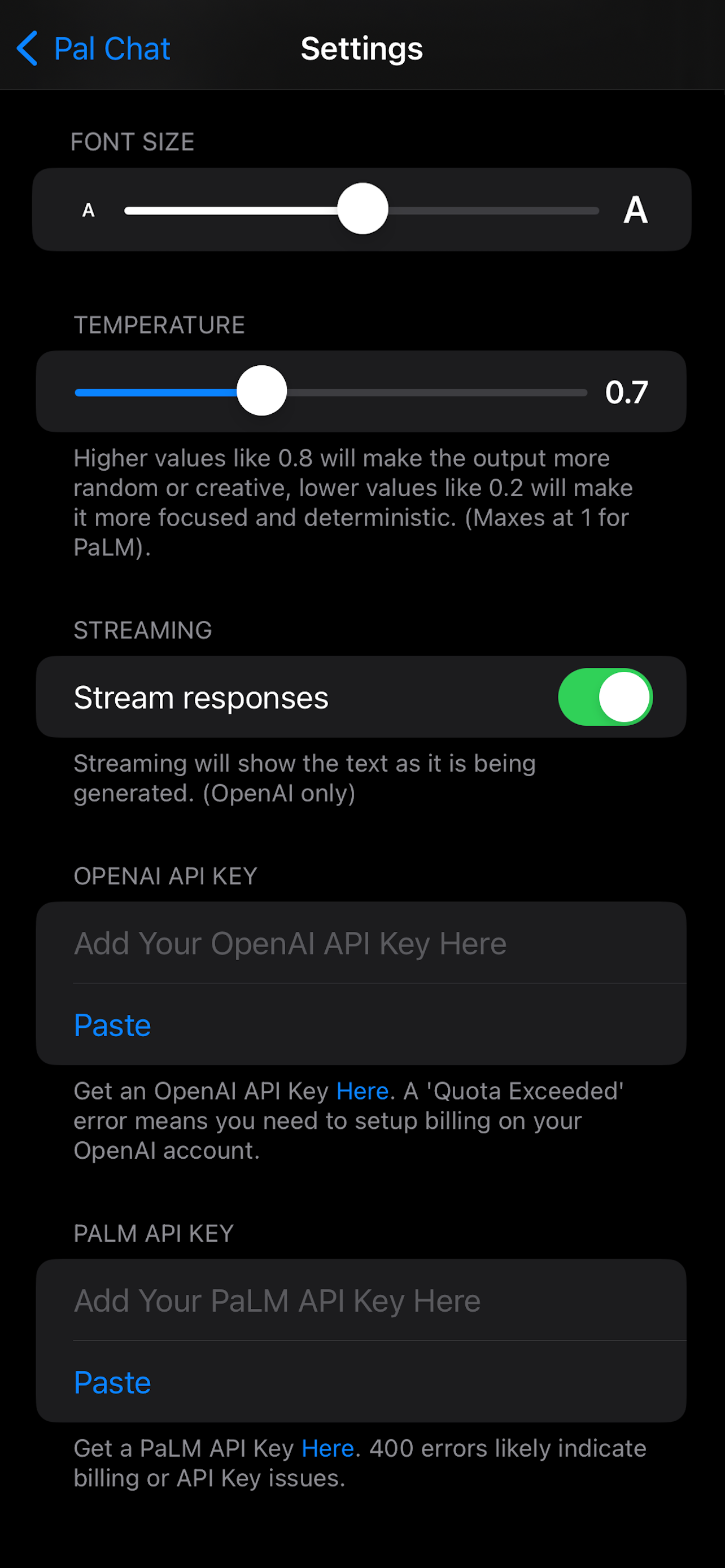
Task: Turn off Stream responses
Action: 605,697
